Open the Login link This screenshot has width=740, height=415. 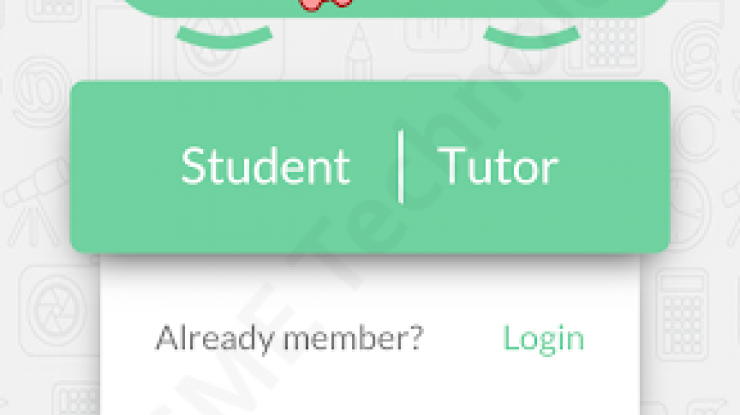click(543, 338)
